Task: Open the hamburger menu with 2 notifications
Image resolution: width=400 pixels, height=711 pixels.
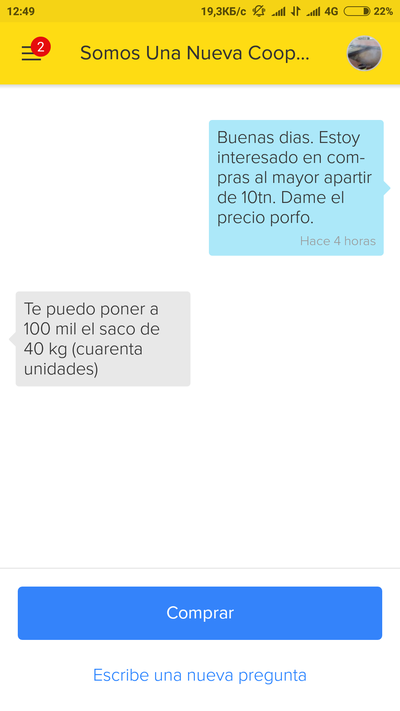Action: [32, 53]
